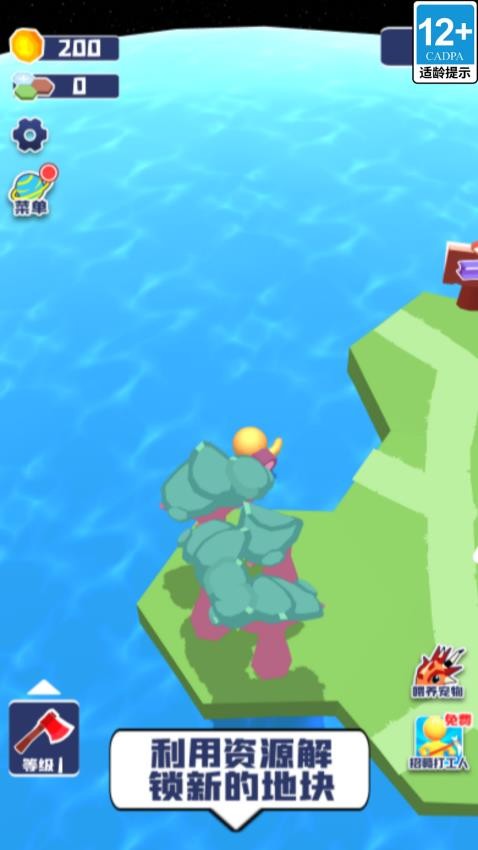Screen dimensions: 478x850
Task: Open the 12+ CADPA age rating notice
Action: [445, 42]
